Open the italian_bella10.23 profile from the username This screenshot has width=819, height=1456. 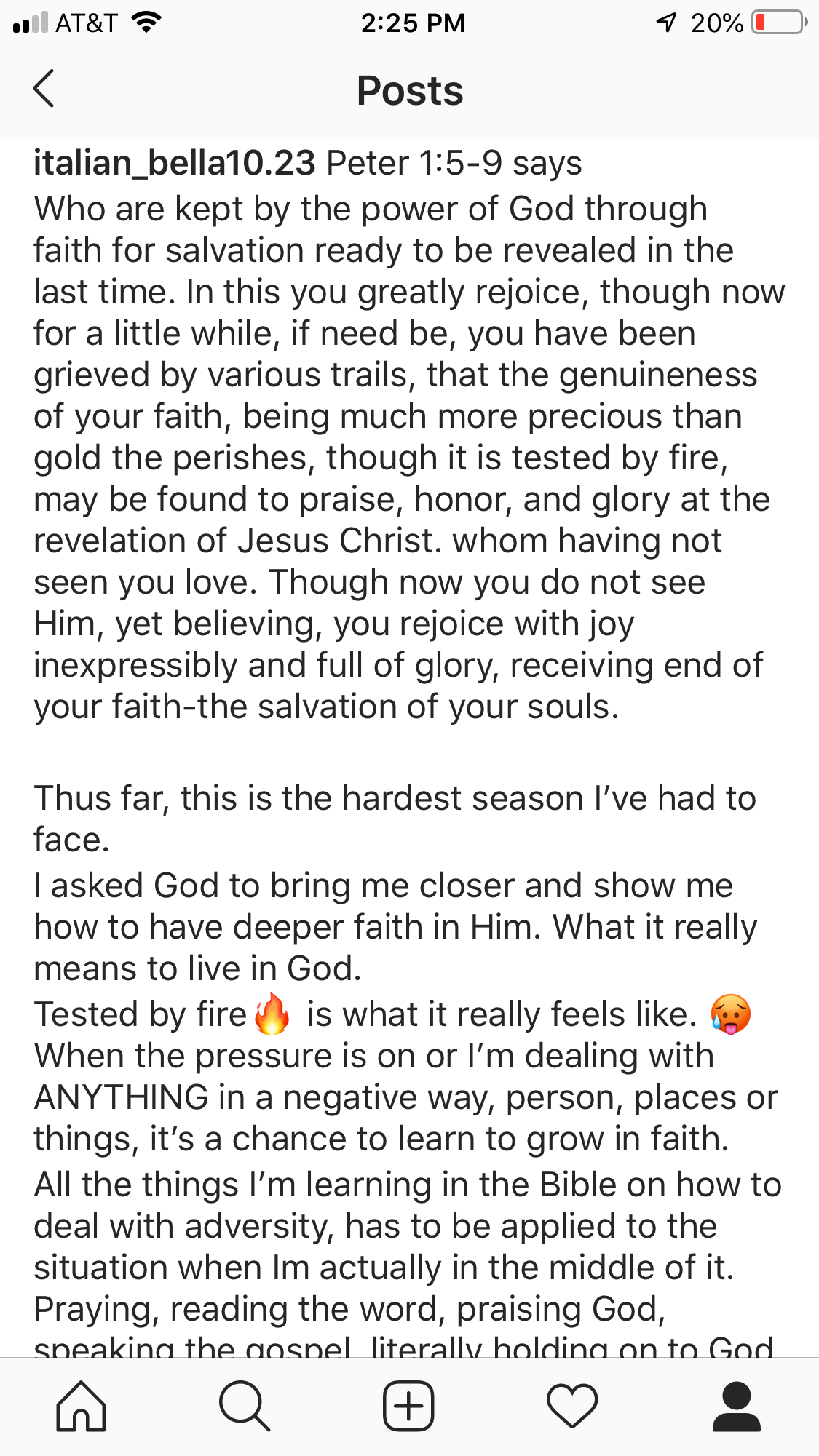point(175,163)
